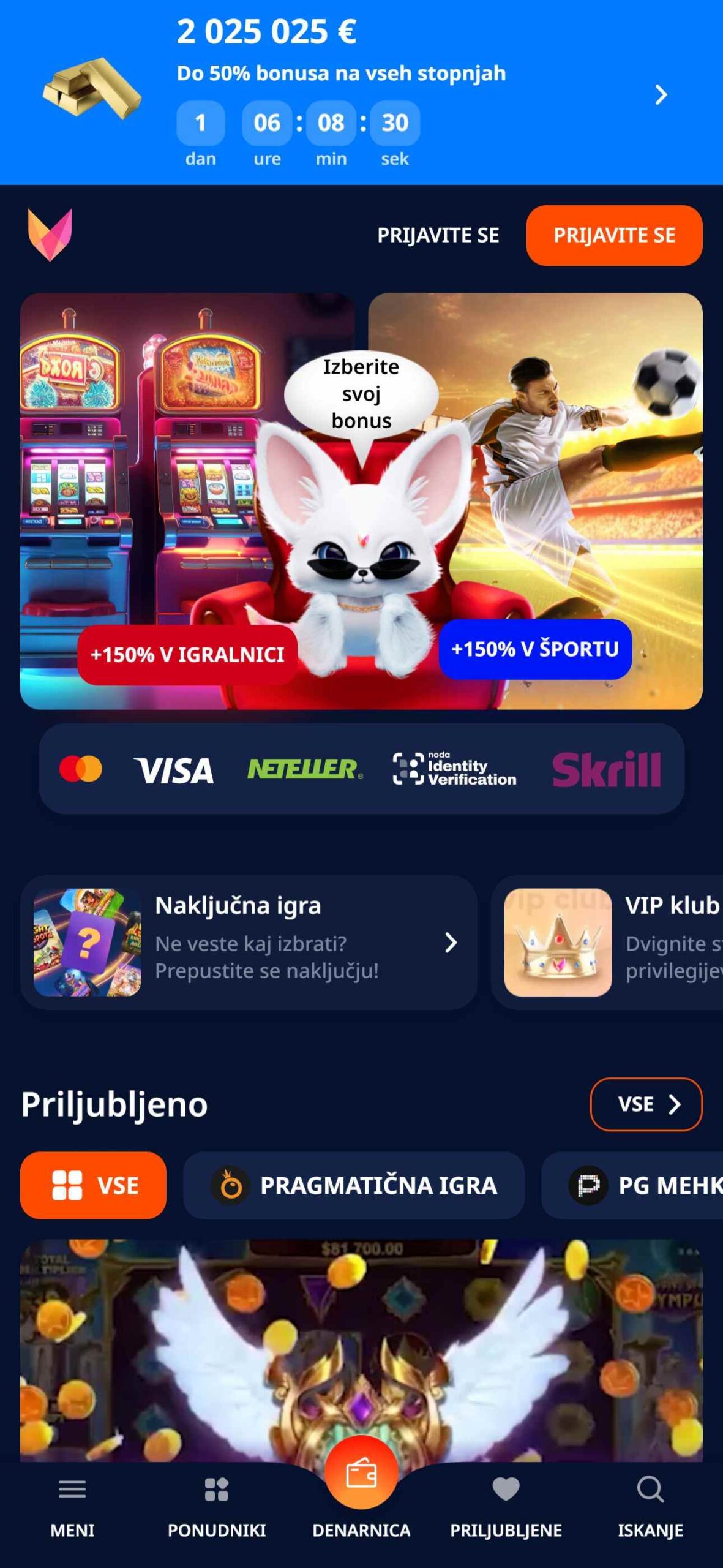Open the Naključna igra card

(249, 942)
